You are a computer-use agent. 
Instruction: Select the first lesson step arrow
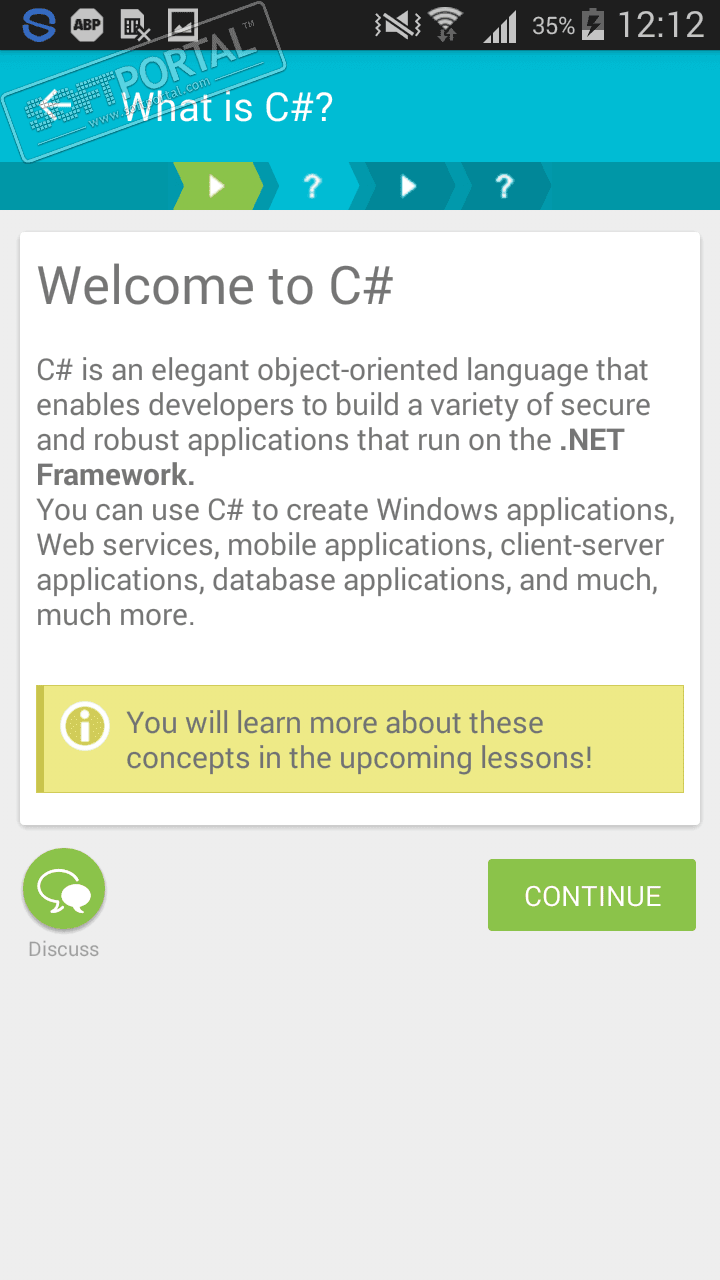click(217, 186)
